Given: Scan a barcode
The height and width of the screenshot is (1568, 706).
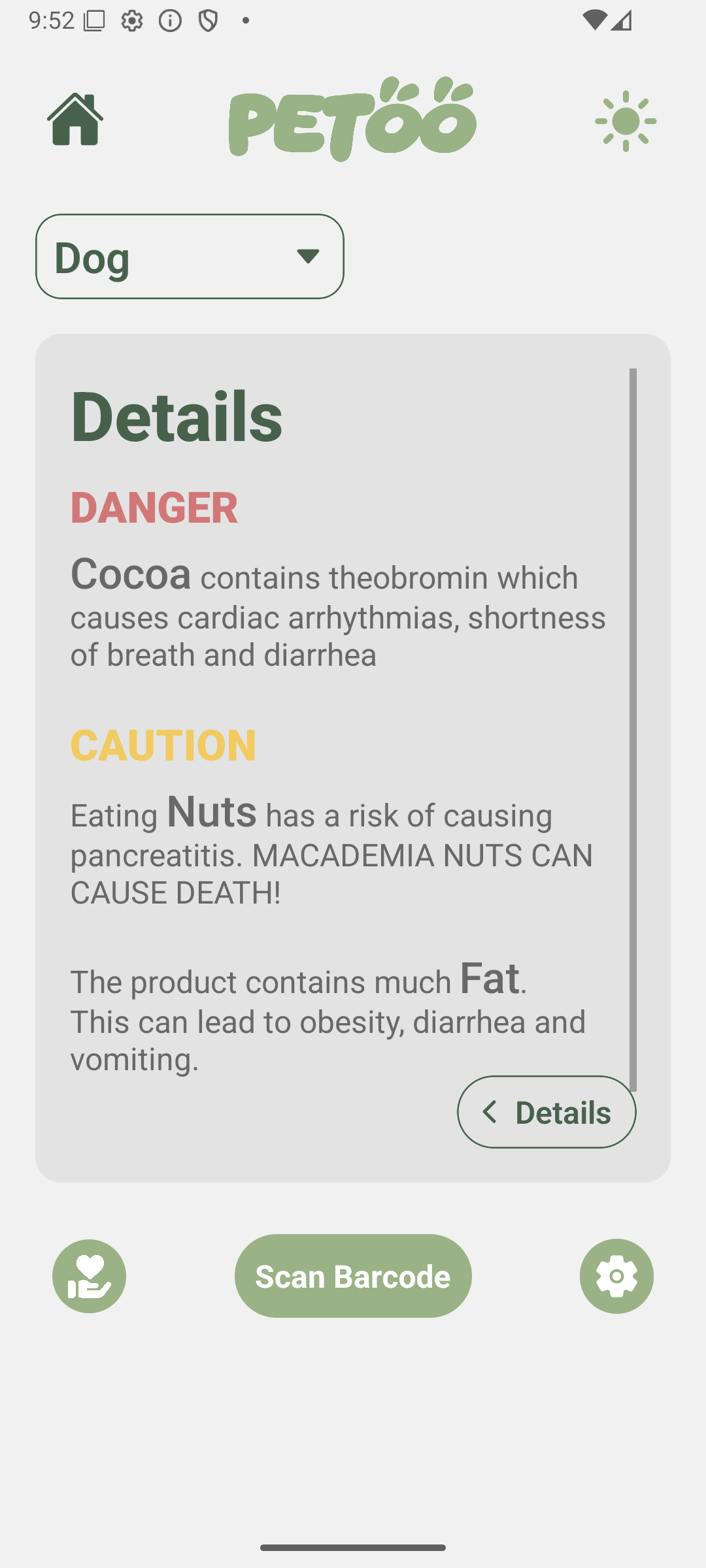Looking at the screenshot, I should point(353,1275).
